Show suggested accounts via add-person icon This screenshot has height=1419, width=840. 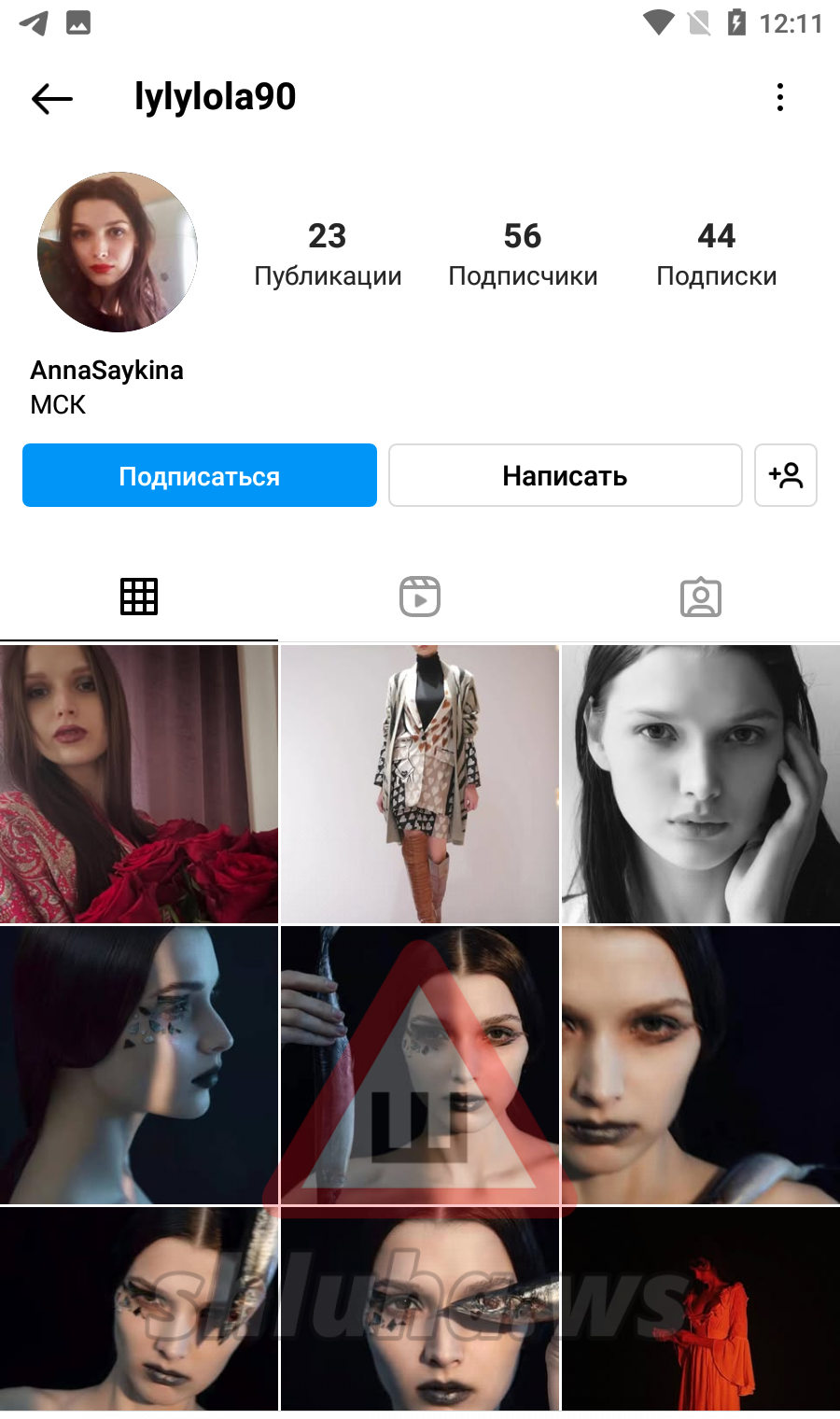click(786, 476)
